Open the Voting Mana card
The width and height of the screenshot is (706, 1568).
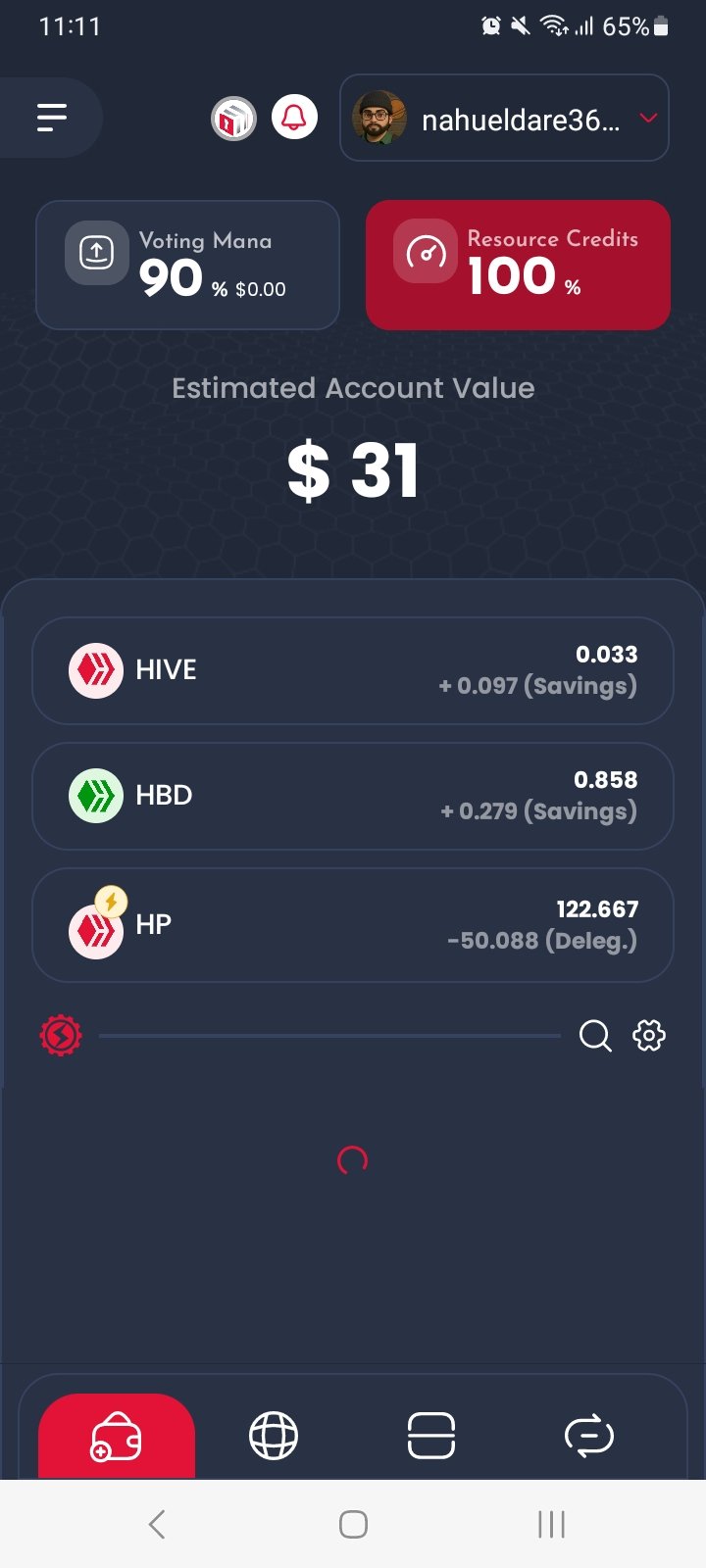187,265
